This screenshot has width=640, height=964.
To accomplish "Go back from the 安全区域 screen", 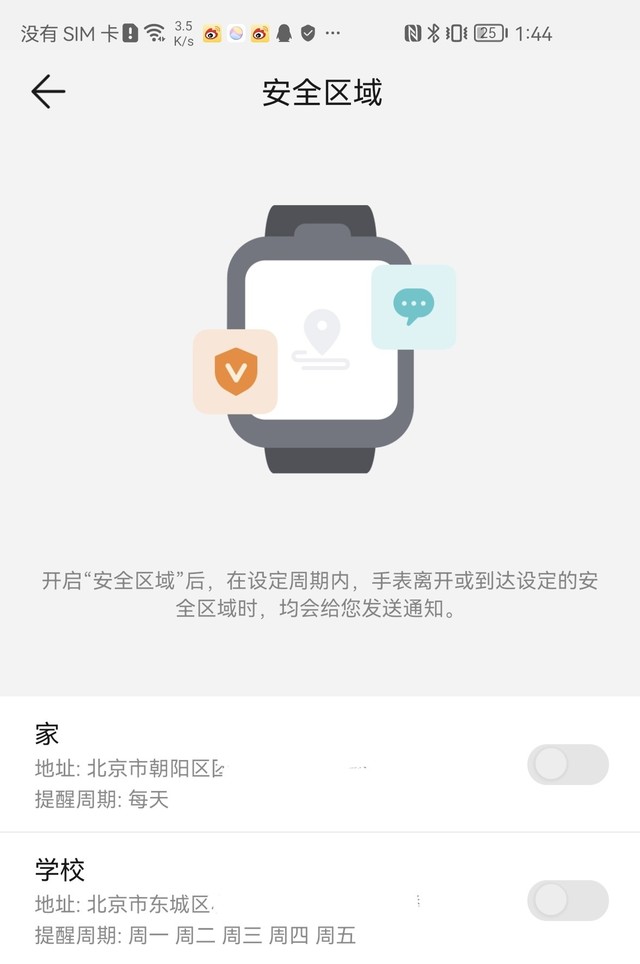I will [47, 92].
